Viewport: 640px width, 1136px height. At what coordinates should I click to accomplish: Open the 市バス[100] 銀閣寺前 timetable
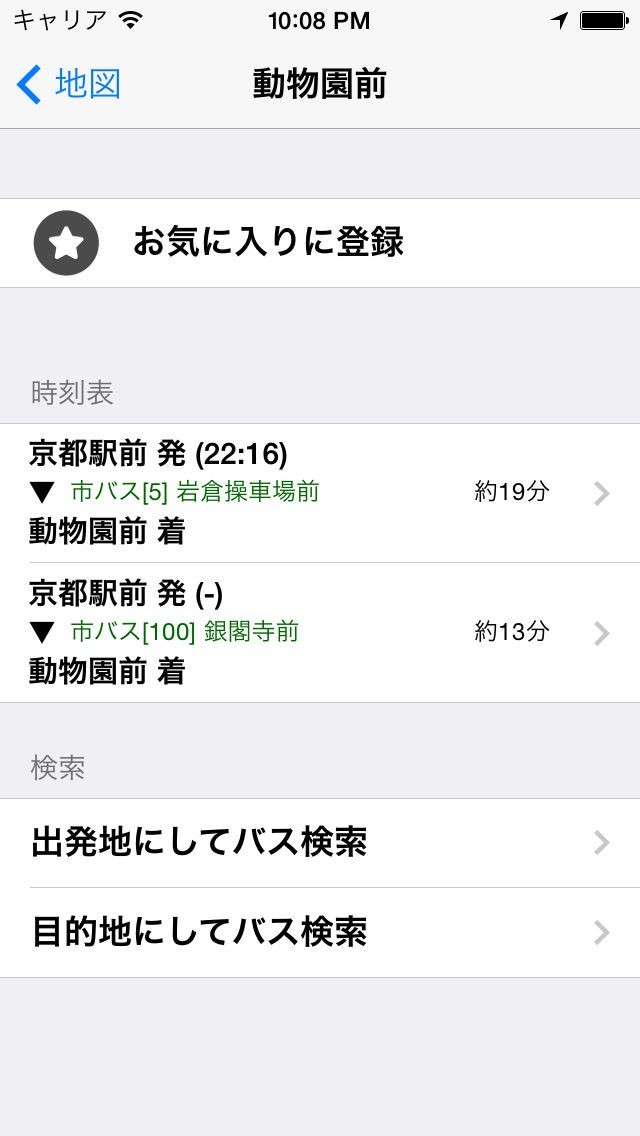click(x=320, y=632)
